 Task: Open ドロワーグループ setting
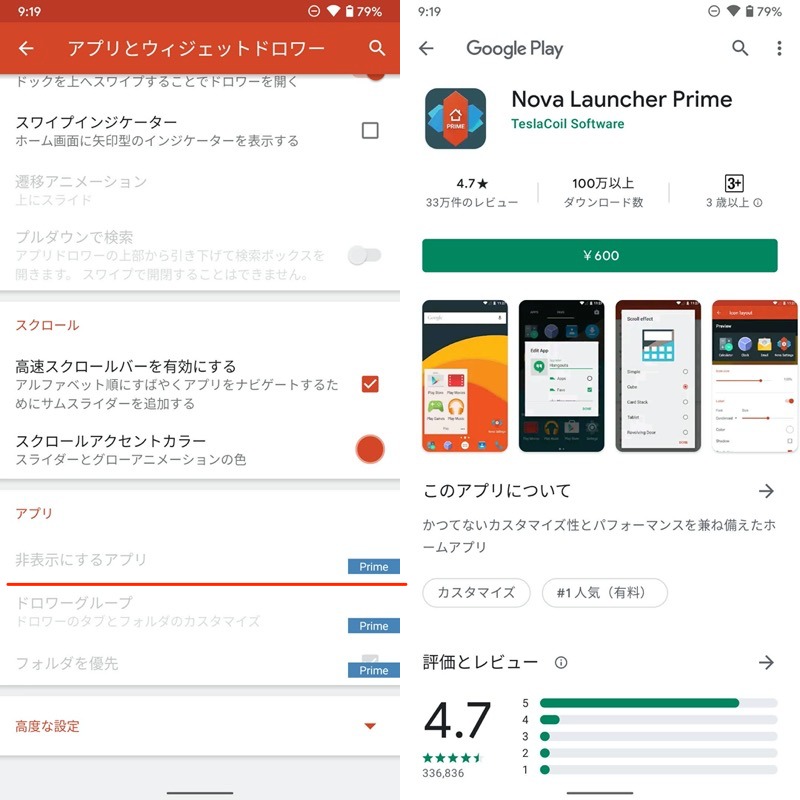click(200, 611)
